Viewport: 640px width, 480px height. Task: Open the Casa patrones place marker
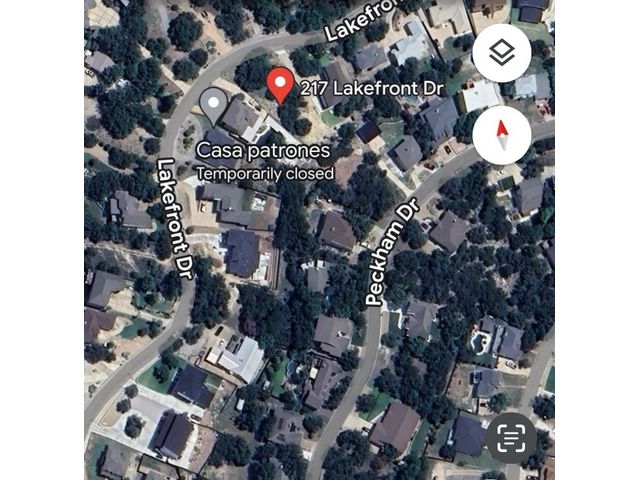[213, 103]
